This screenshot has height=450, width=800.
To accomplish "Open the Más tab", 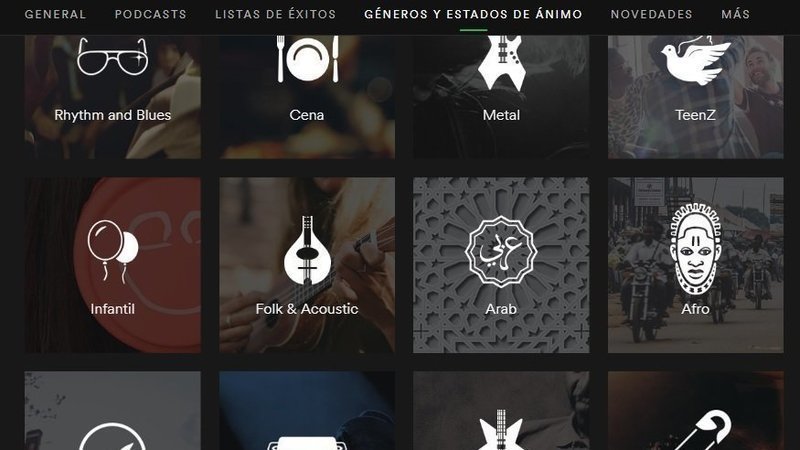I will (x=735, y=15).
